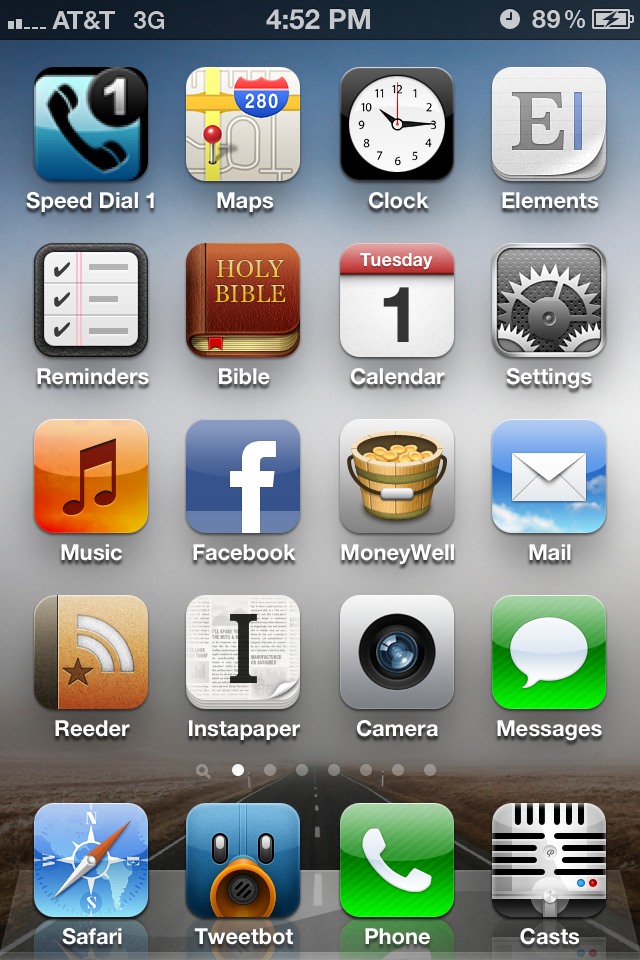
Task: Launch the Camera
Action: [x=397, y=653]
